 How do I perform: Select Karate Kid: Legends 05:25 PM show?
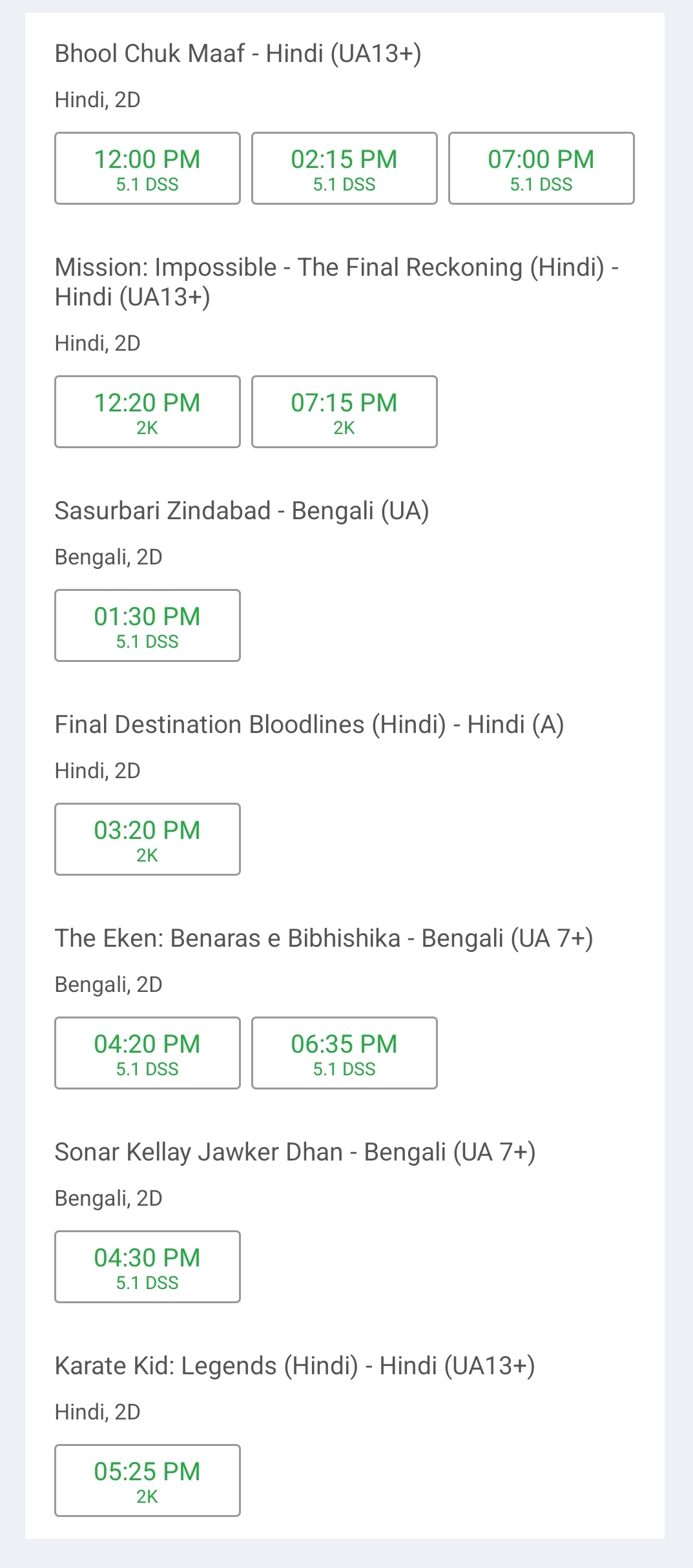147,1481
